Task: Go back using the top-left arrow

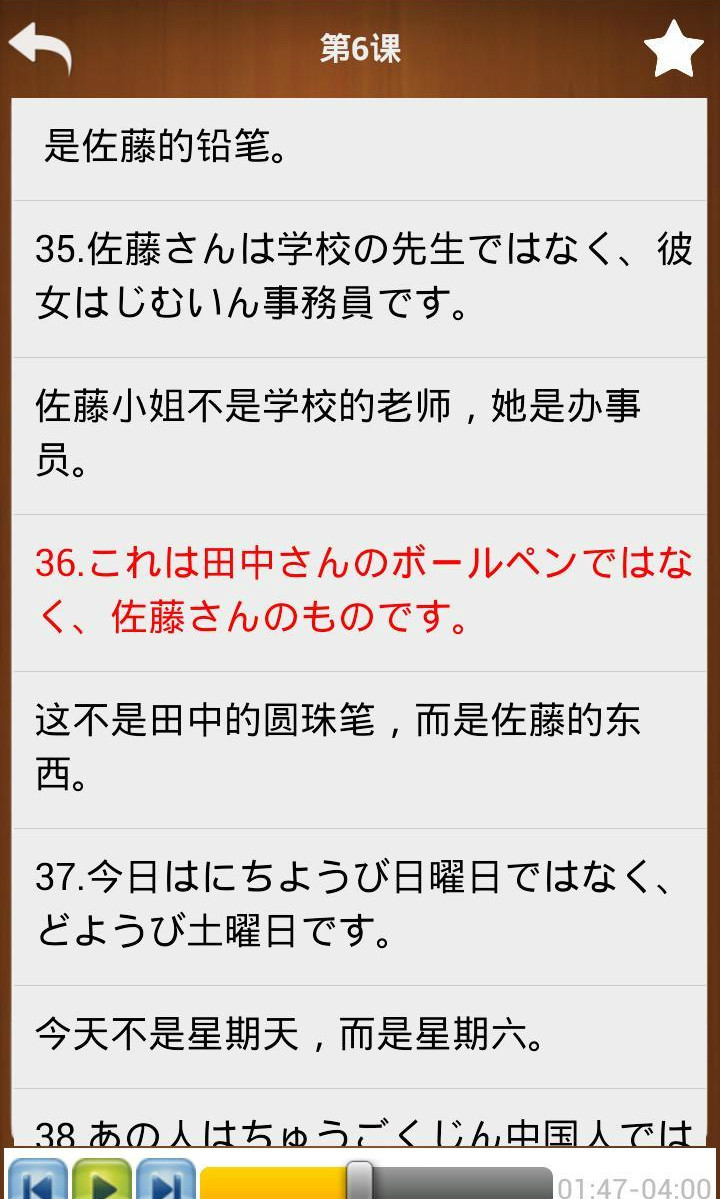Action: pos(40,47)
